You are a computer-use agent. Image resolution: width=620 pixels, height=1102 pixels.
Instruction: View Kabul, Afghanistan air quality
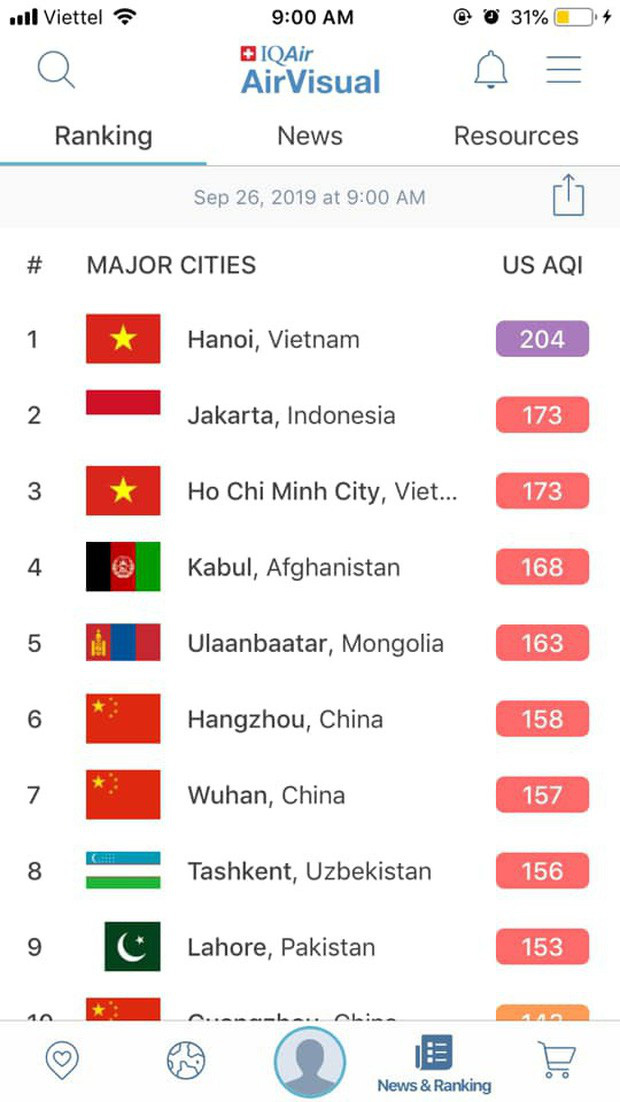coord(293,567)
